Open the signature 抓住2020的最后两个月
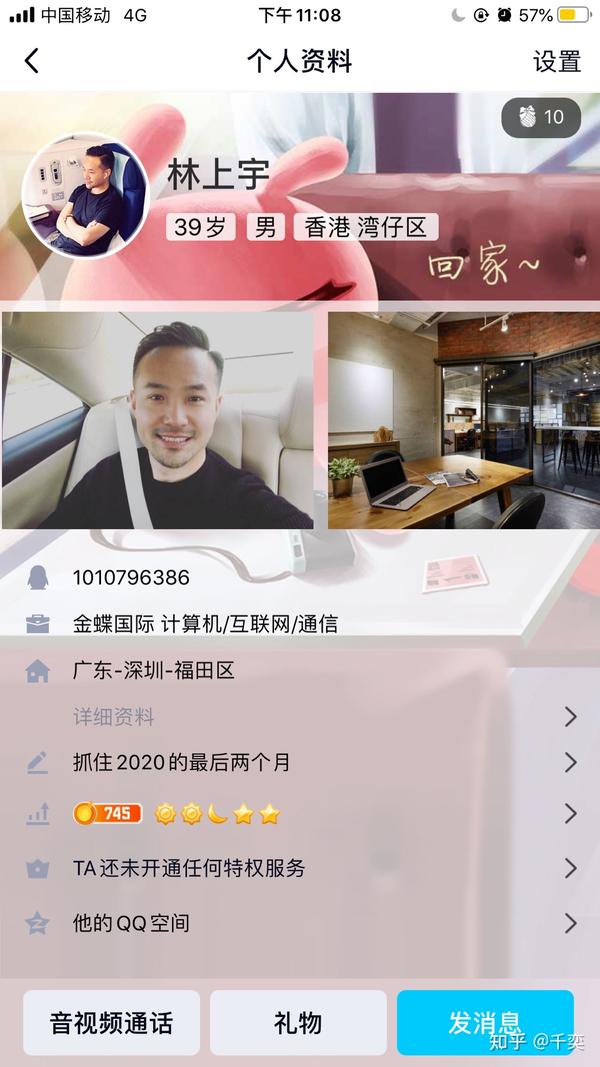The height and width of the screenshot is (1067, 600). (x=300, y=762)
